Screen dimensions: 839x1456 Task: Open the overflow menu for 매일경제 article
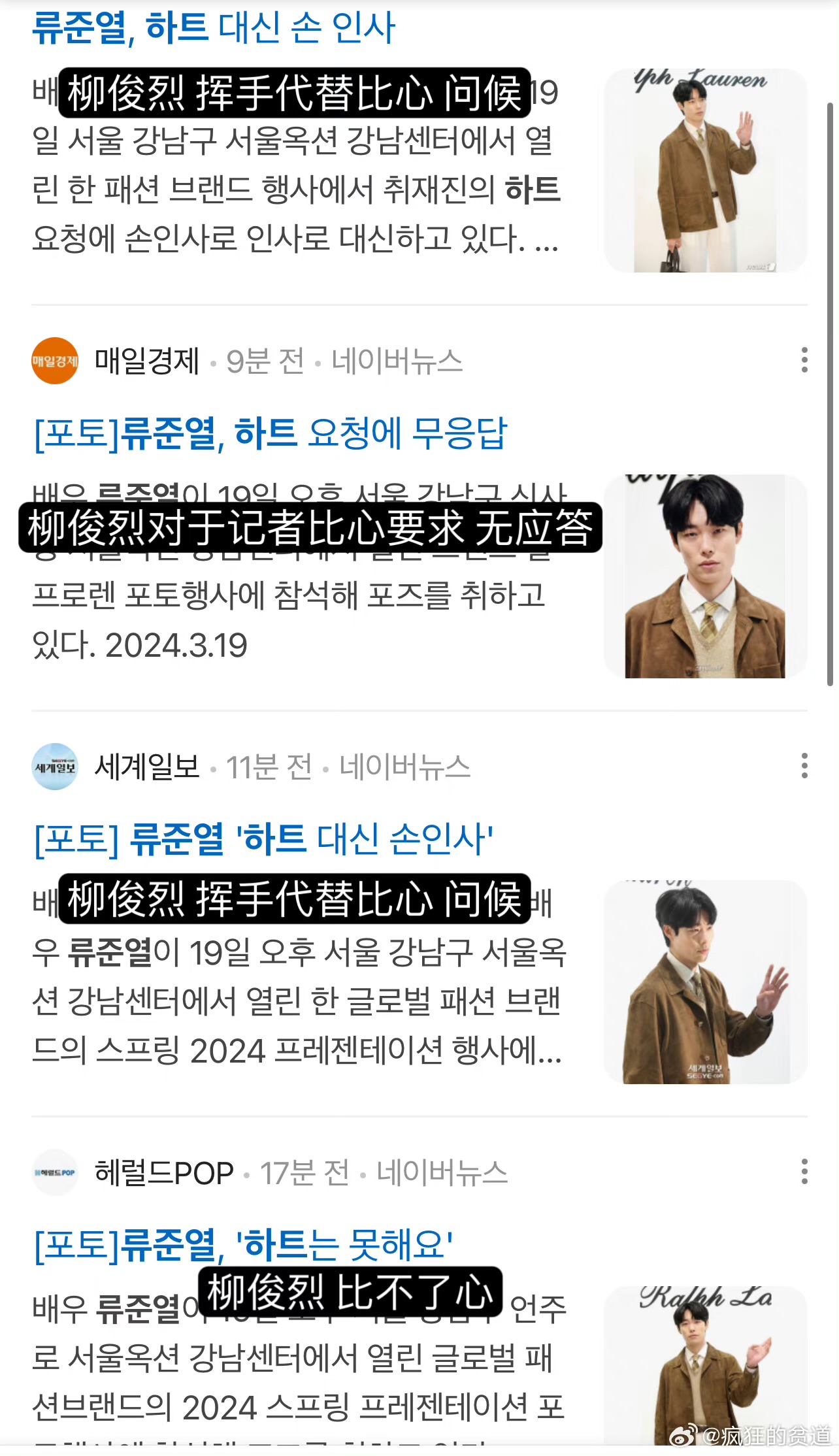(x=804, y=360)
